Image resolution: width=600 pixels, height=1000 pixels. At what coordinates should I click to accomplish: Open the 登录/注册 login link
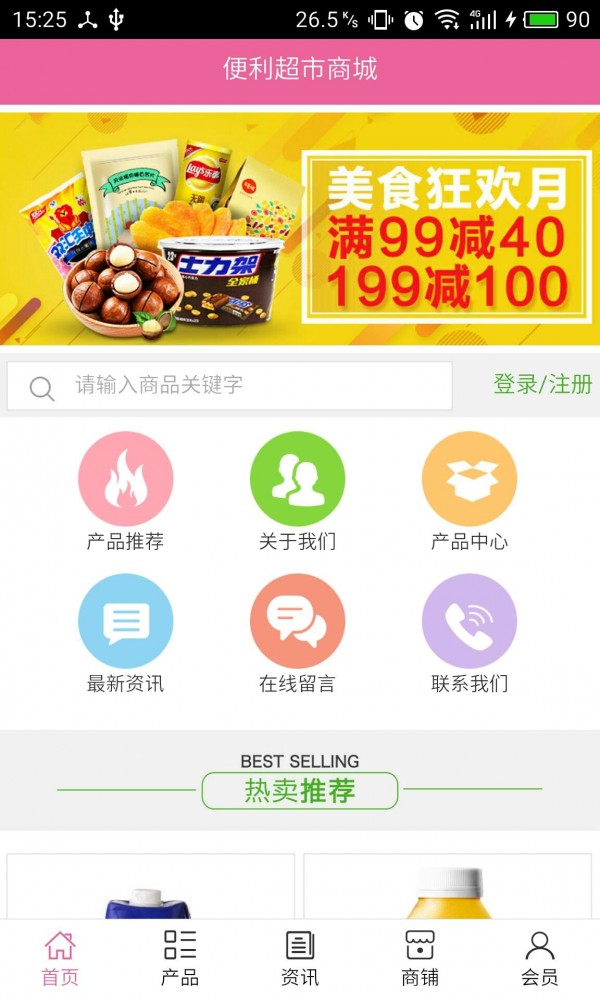coord(542,384)
